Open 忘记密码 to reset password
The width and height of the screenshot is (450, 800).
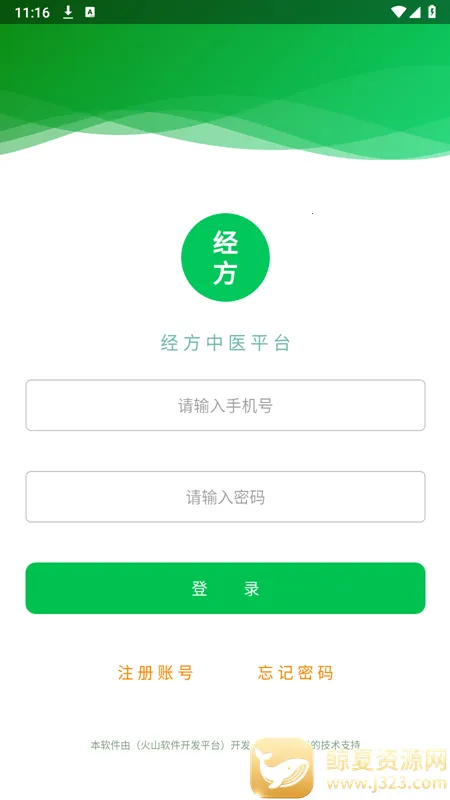pos(295,672)
